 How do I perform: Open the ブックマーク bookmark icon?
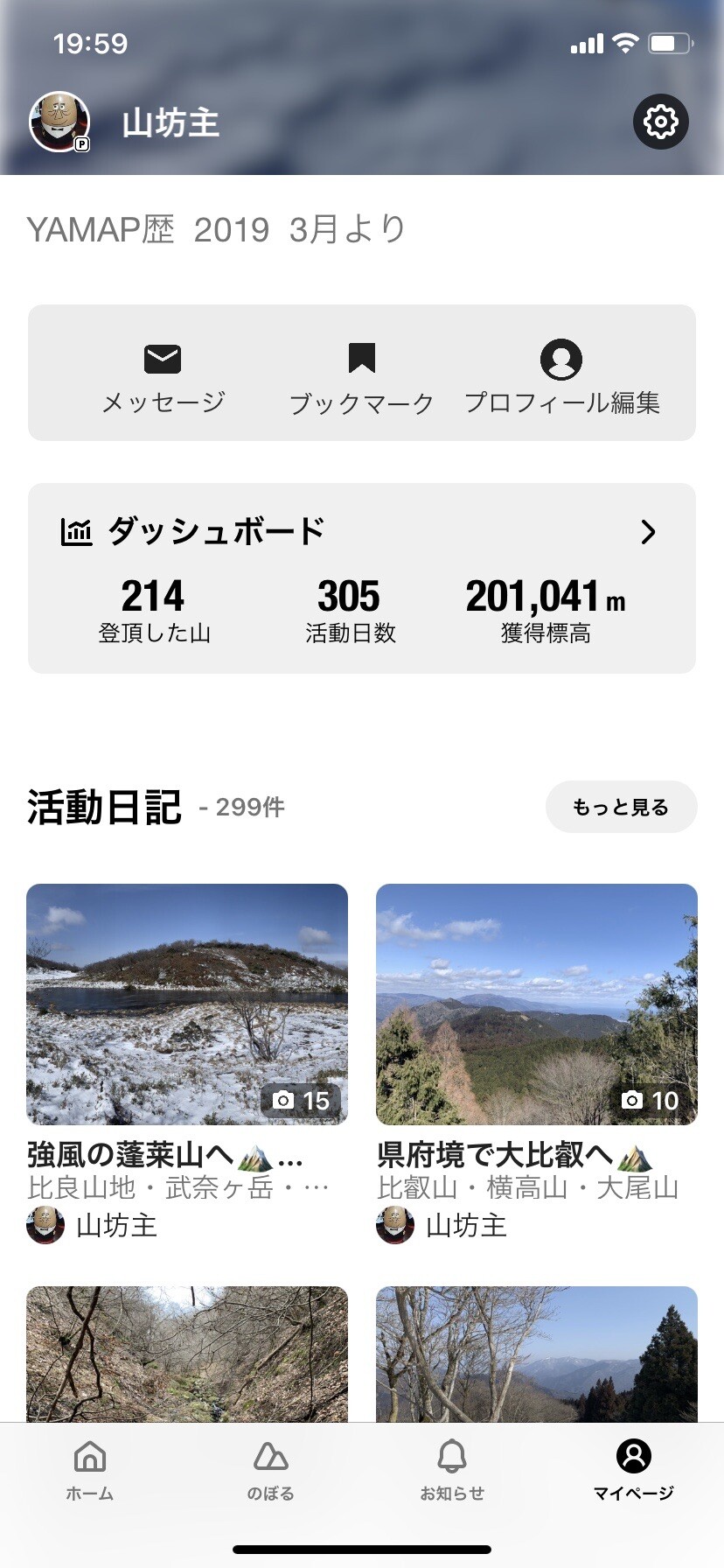point(362,359)
